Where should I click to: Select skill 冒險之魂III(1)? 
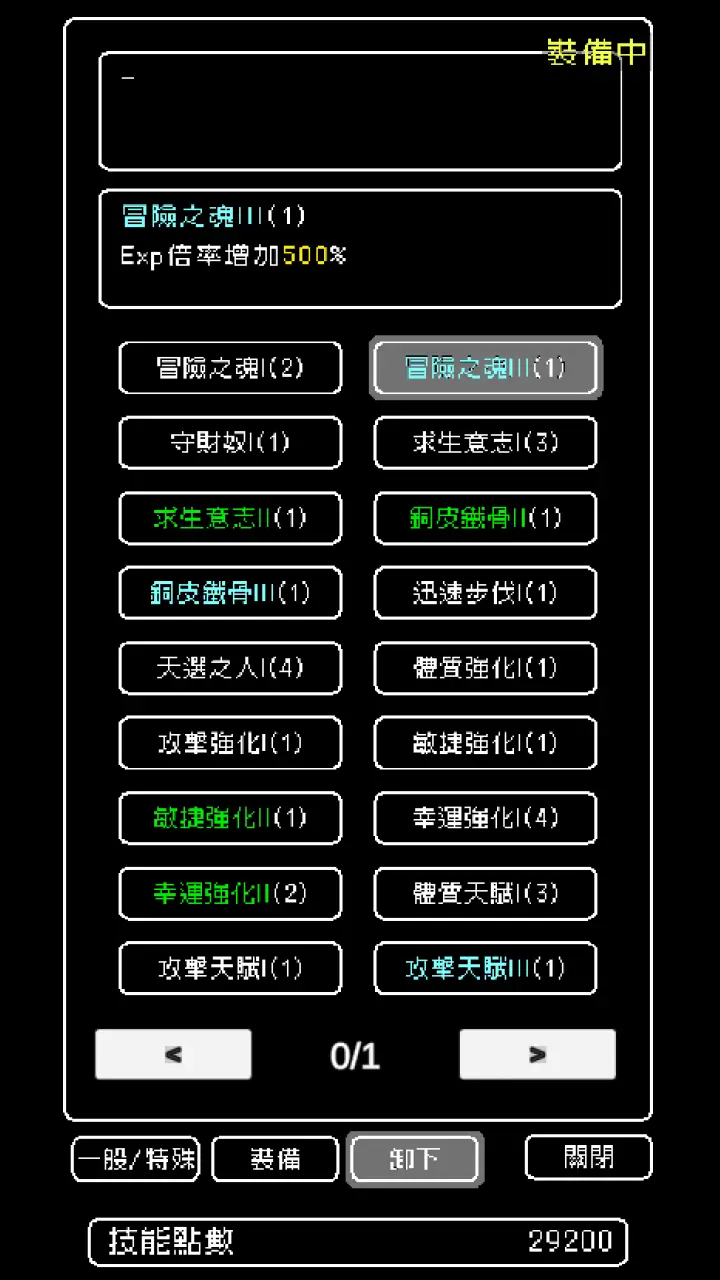(485, 368)
